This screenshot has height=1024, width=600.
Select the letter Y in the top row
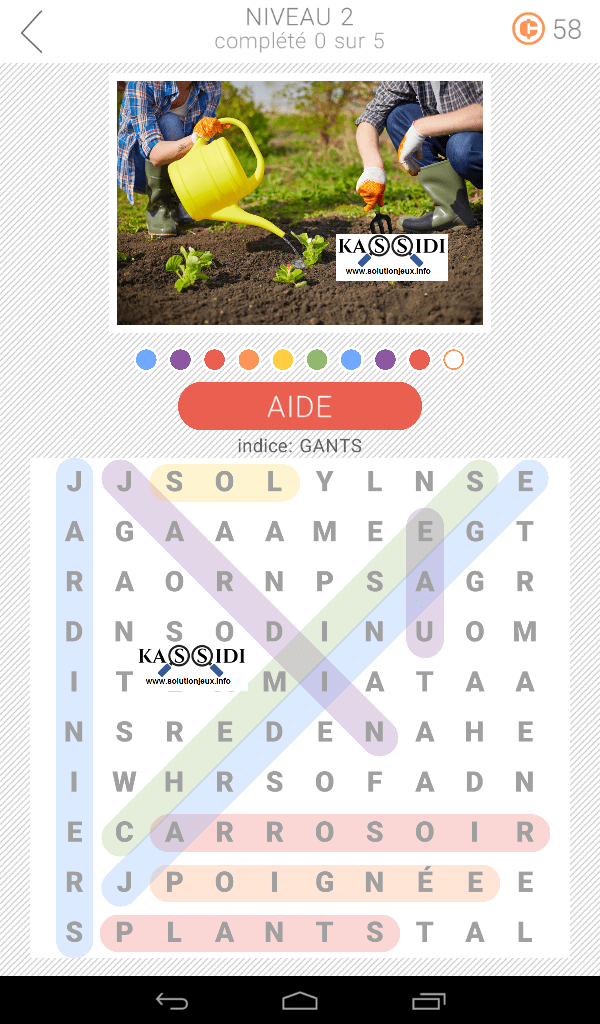click(324, 482)
